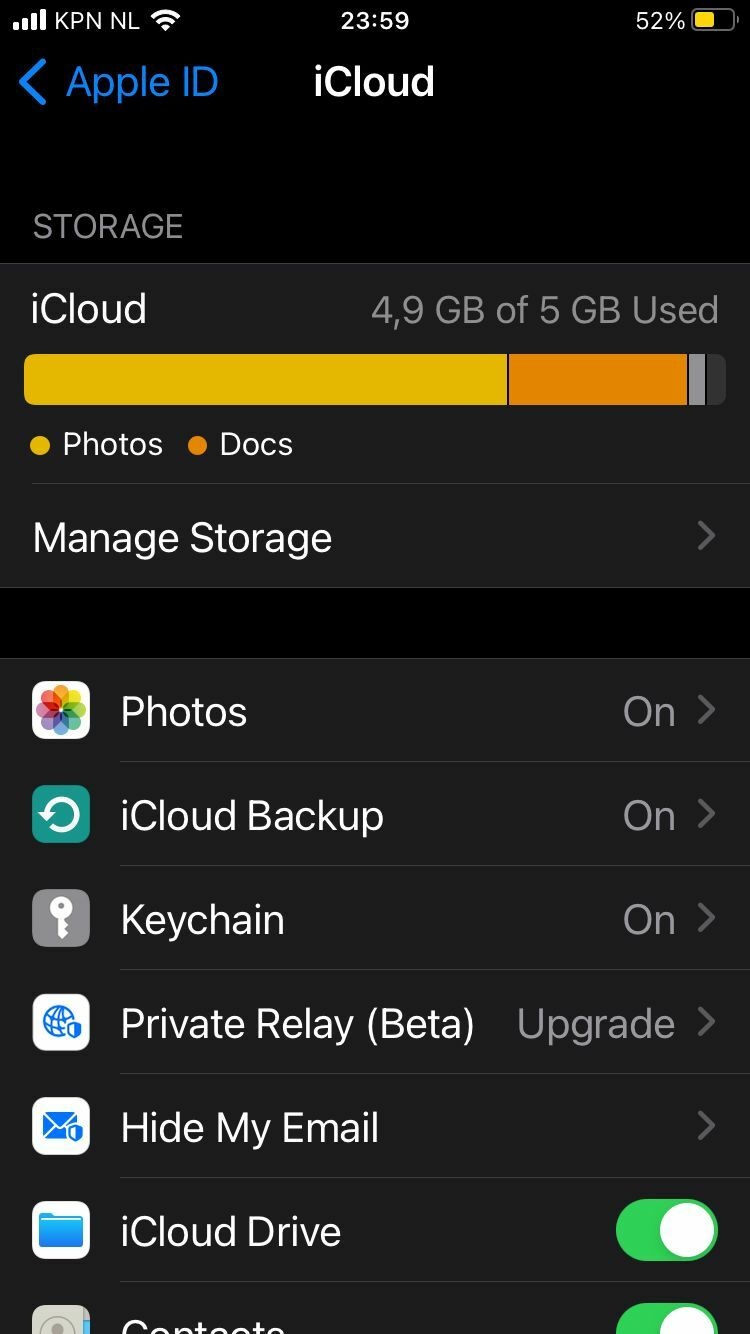Open Hide My Email envelope icon
This screenshot has height=1334, width=750.
60,1126
